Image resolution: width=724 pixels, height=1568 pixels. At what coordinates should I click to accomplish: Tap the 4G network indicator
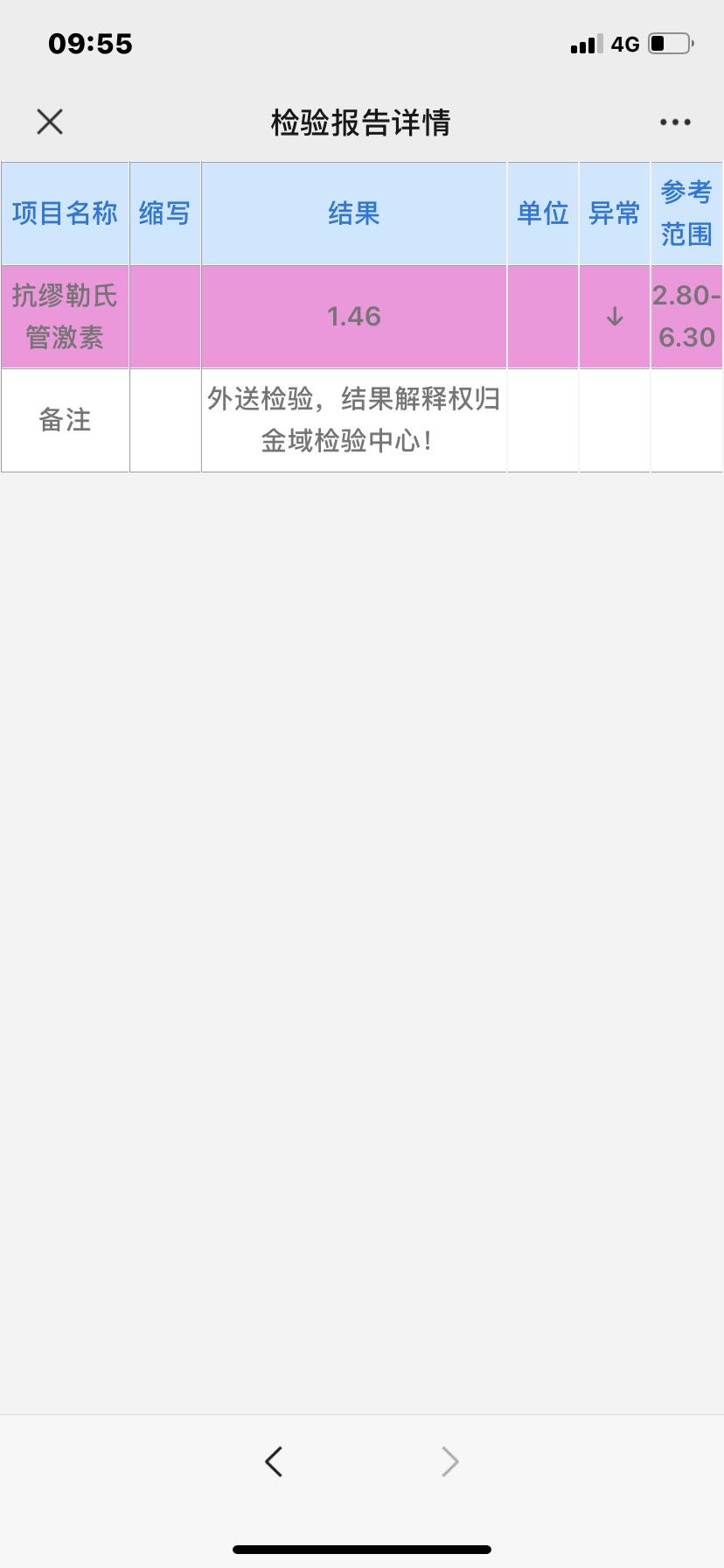[626, 43]
